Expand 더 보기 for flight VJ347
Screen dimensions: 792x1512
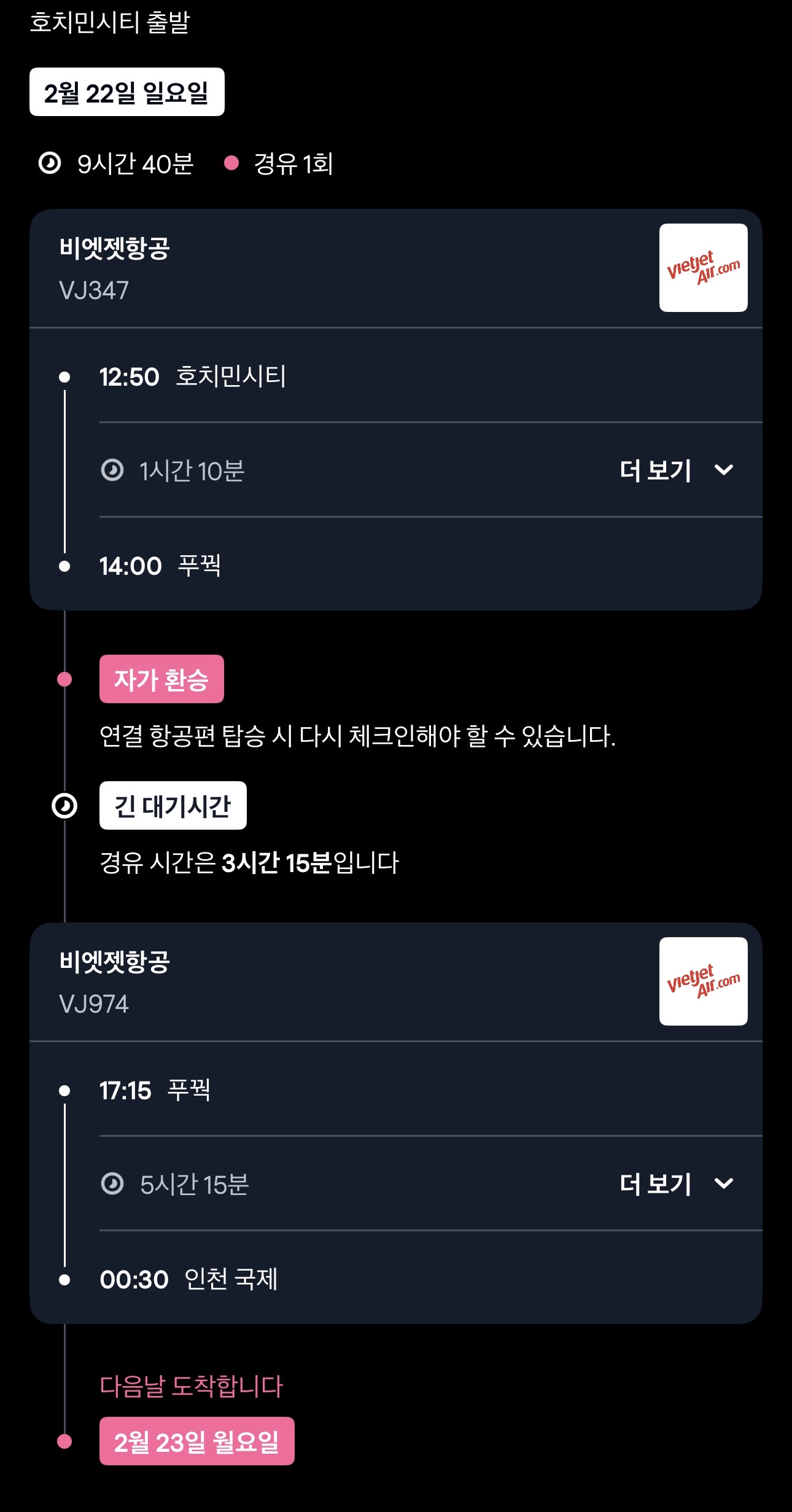[676, 470]
